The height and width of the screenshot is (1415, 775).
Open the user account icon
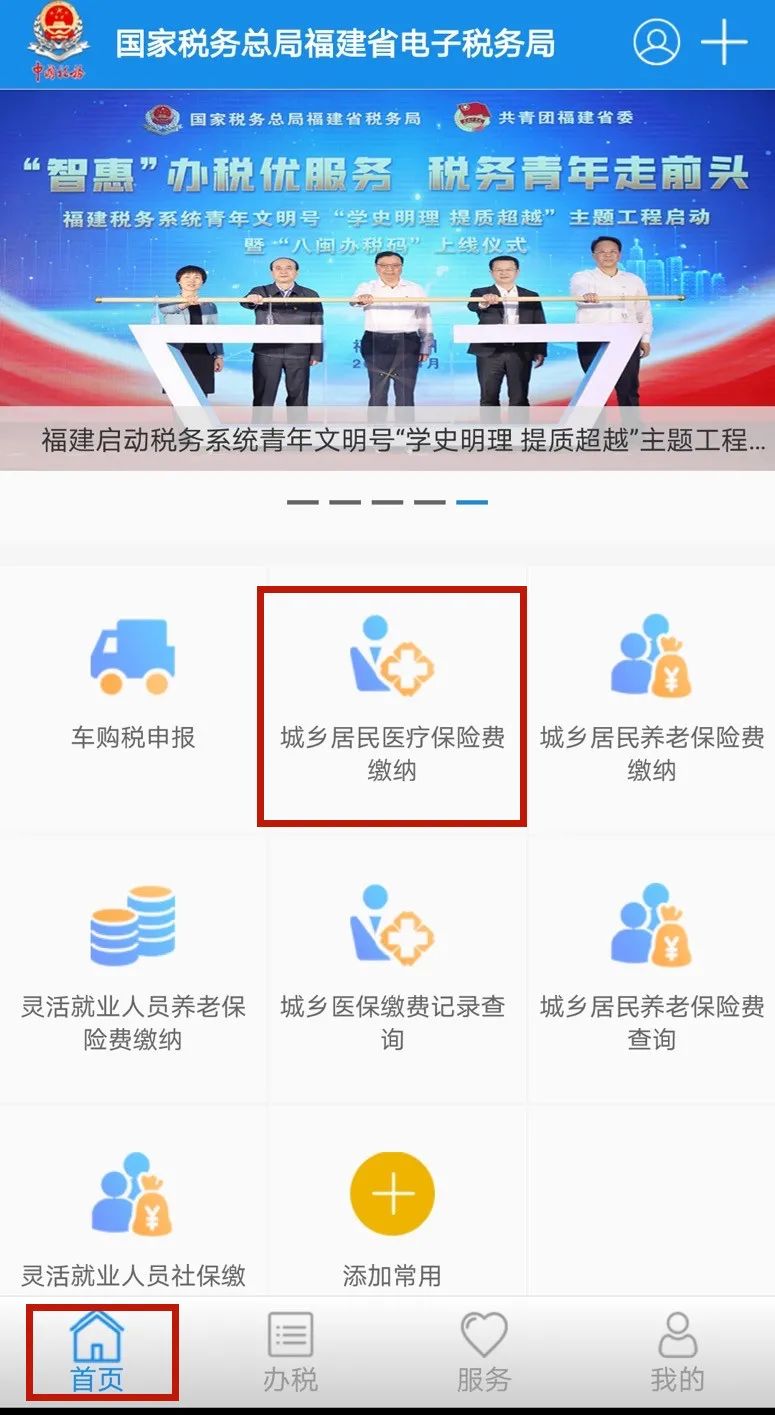point(656,43)
